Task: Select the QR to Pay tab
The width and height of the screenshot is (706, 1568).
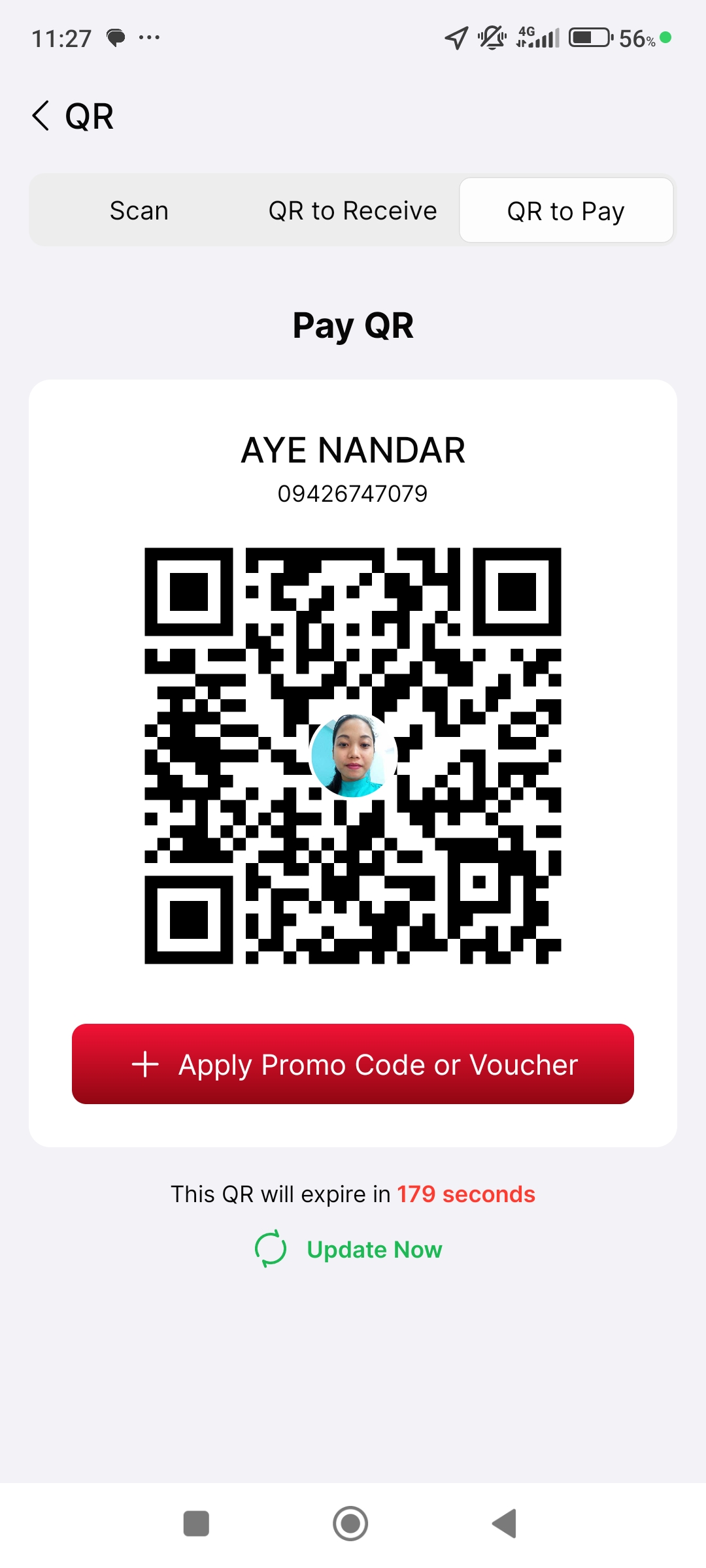Action: [565, 211]
